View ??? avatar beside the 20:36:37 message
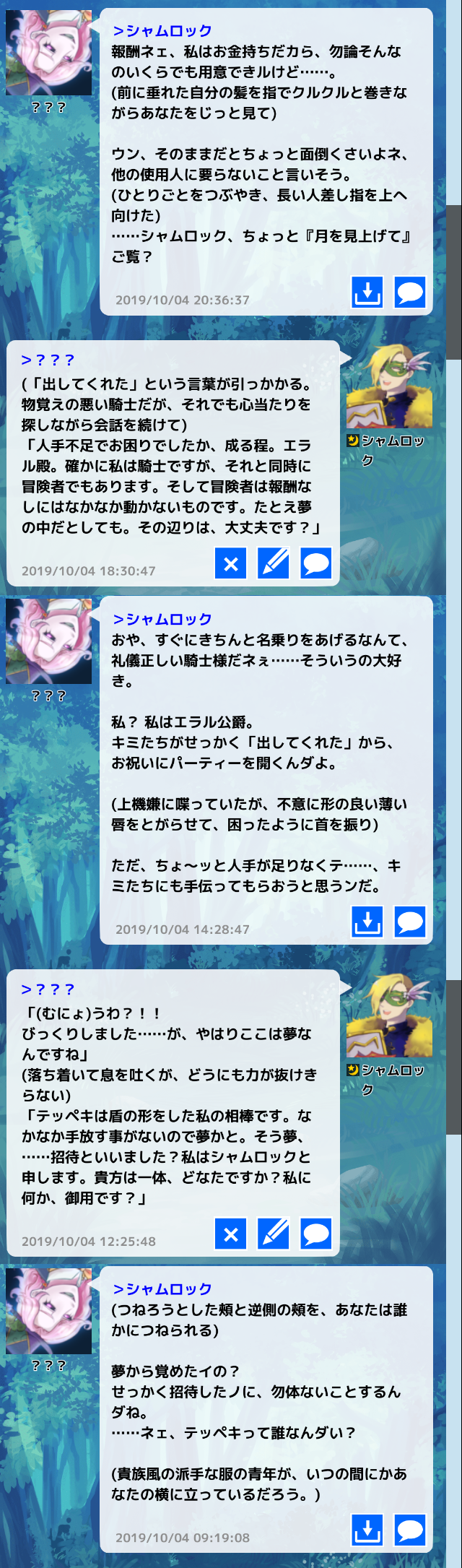This screenshot has width=462, height=1568. (x=48, y=52)
